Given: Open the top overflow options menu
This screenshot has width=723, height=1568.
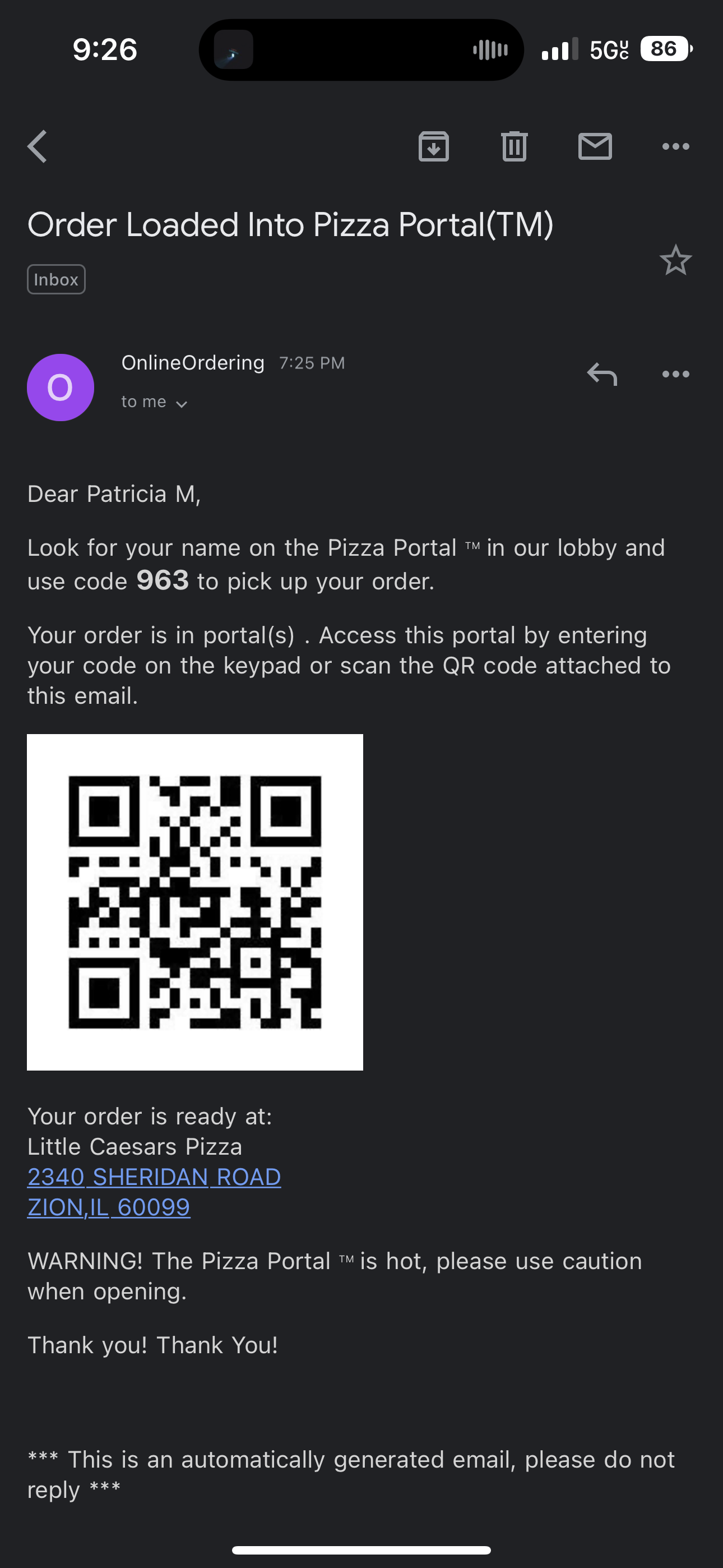Looking at the screenshot, I should (675, 146).
